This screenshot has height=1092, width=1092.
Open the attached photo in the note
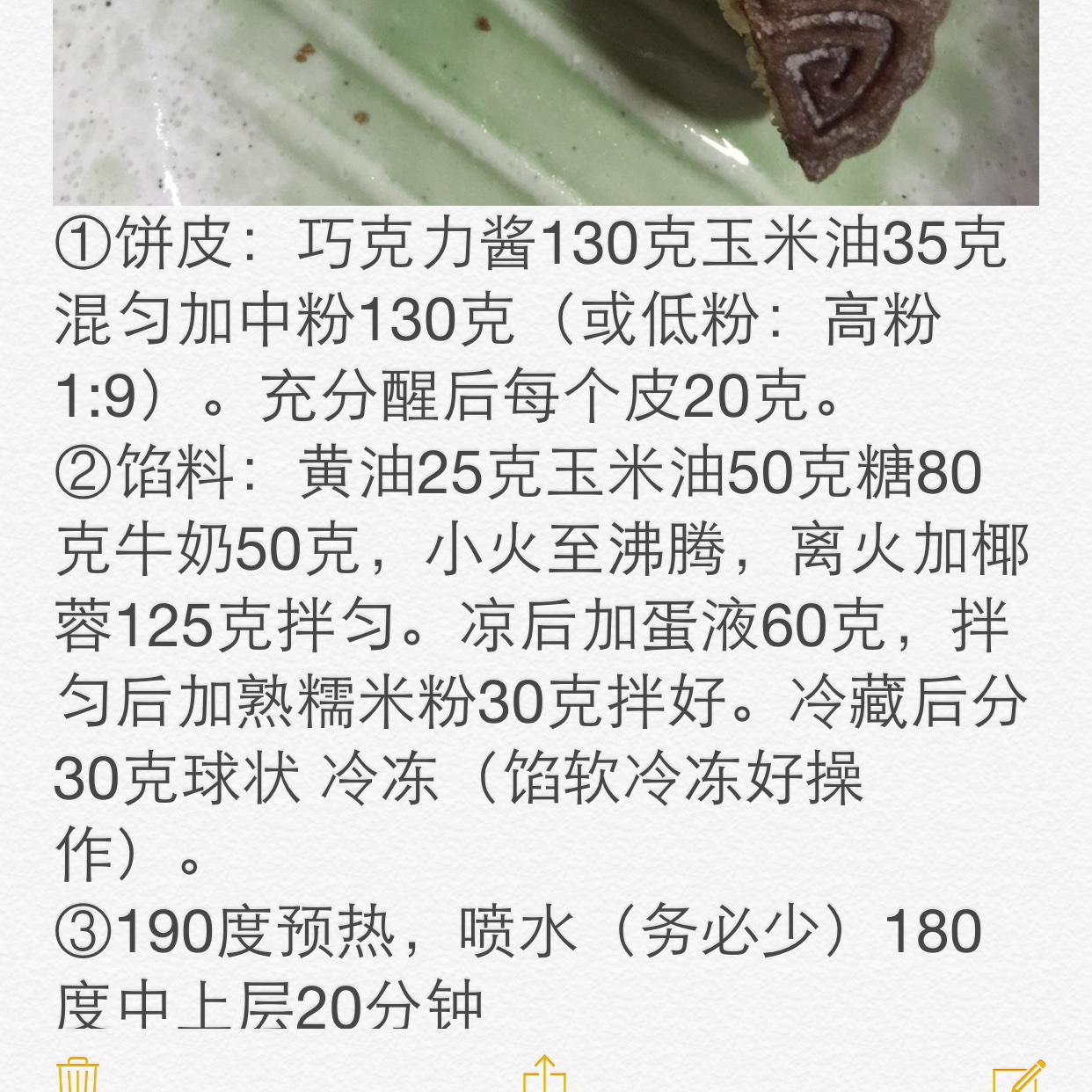[545, 102]
